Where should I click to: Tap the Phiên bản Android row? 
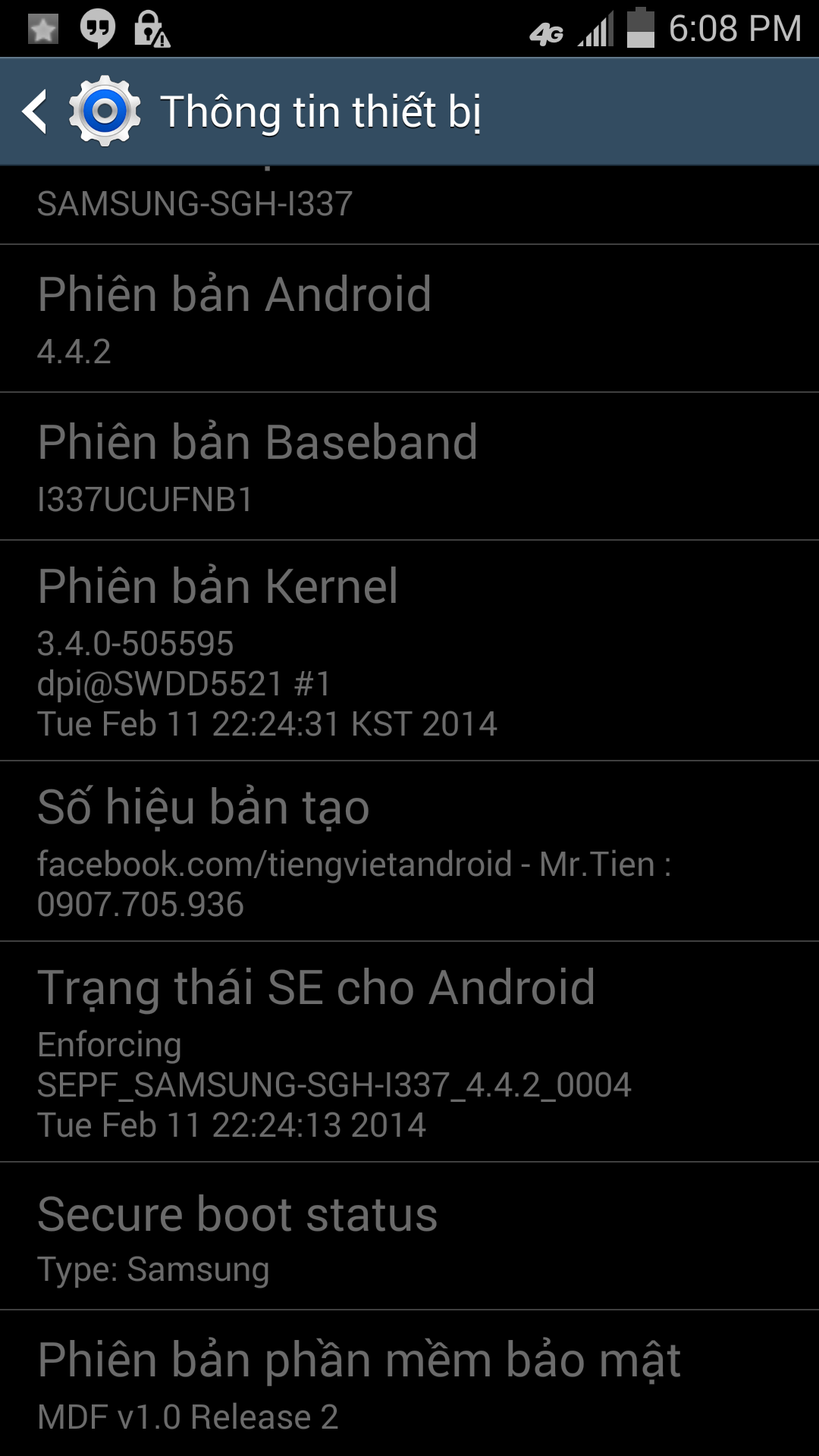point(409,318)
